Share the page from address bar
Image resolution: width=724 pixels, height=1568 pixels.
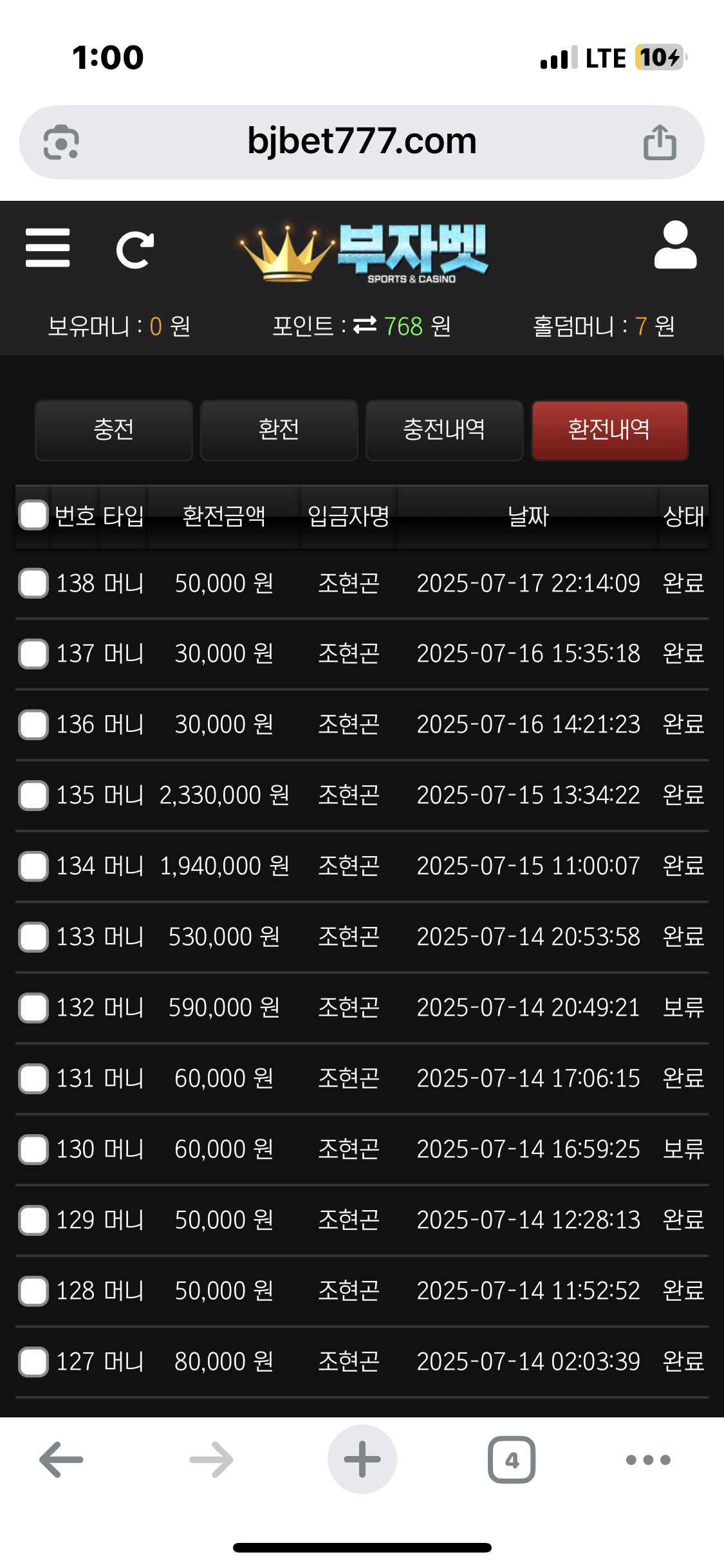[660, 142]
